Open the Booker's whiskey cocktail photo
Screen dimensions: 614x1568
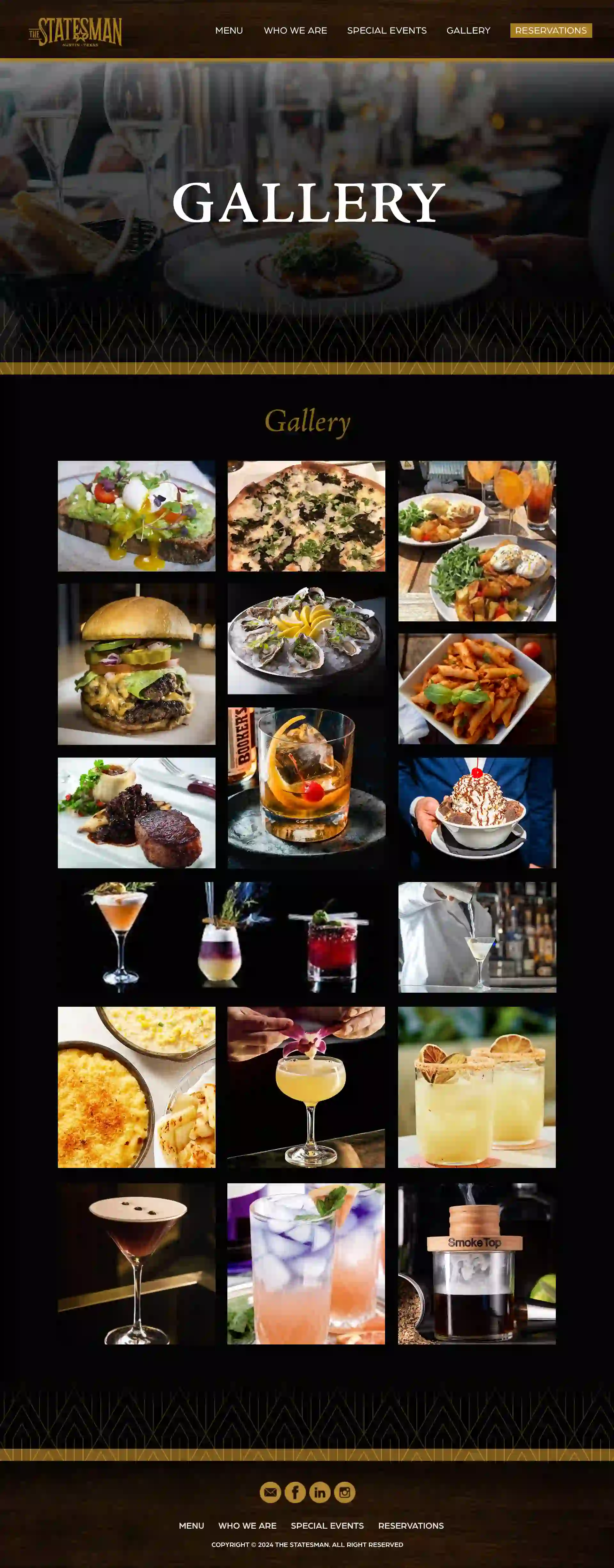pos(306,787)
